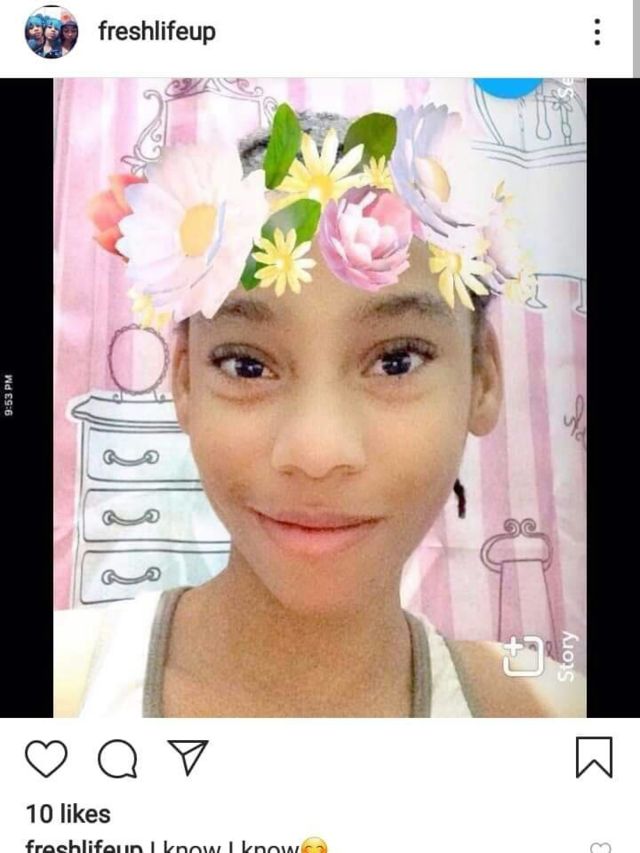Open the posted photo
The width and height of the screenshot is (640, 853).
[x=320, y=398]
